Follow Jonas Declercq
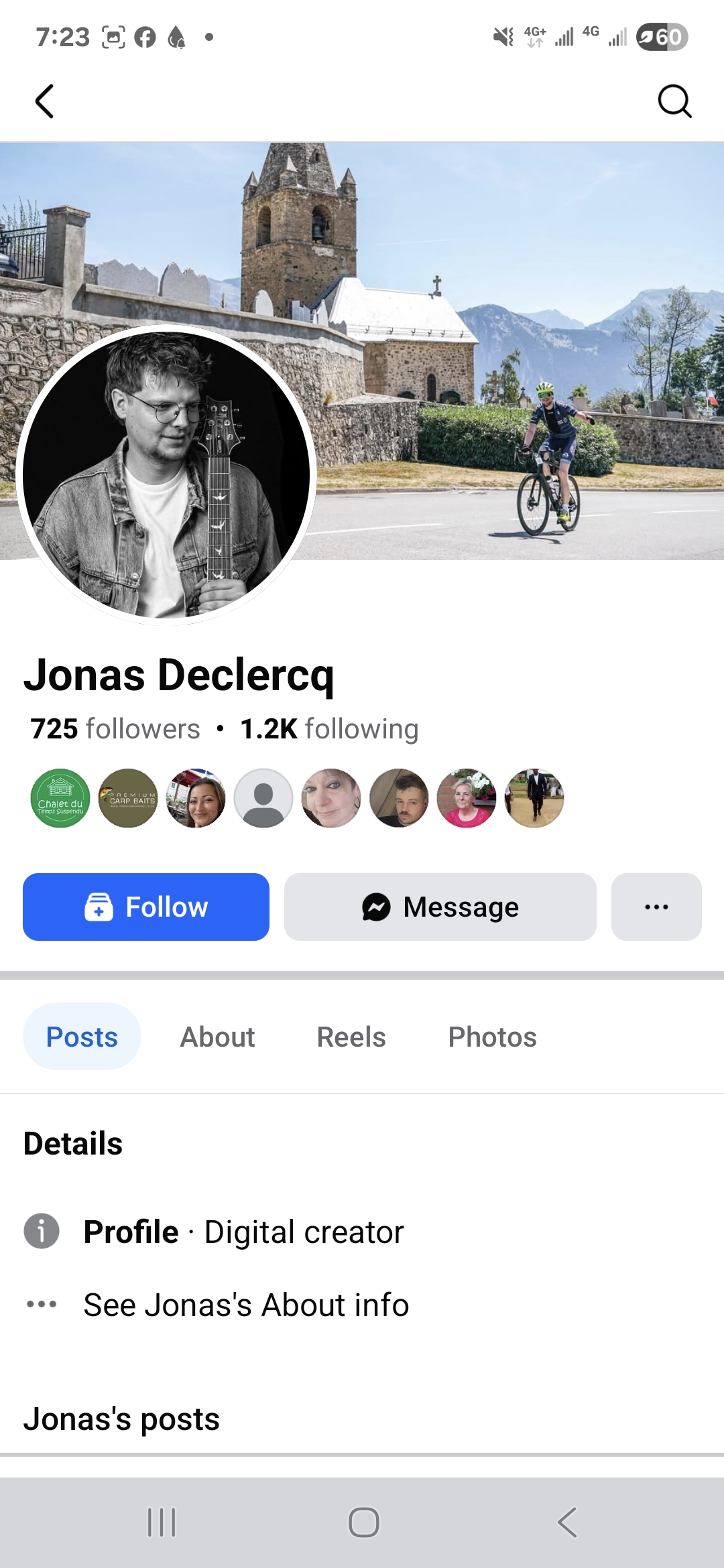Viewport: 724px width, 1568px height. coord(146,907)
